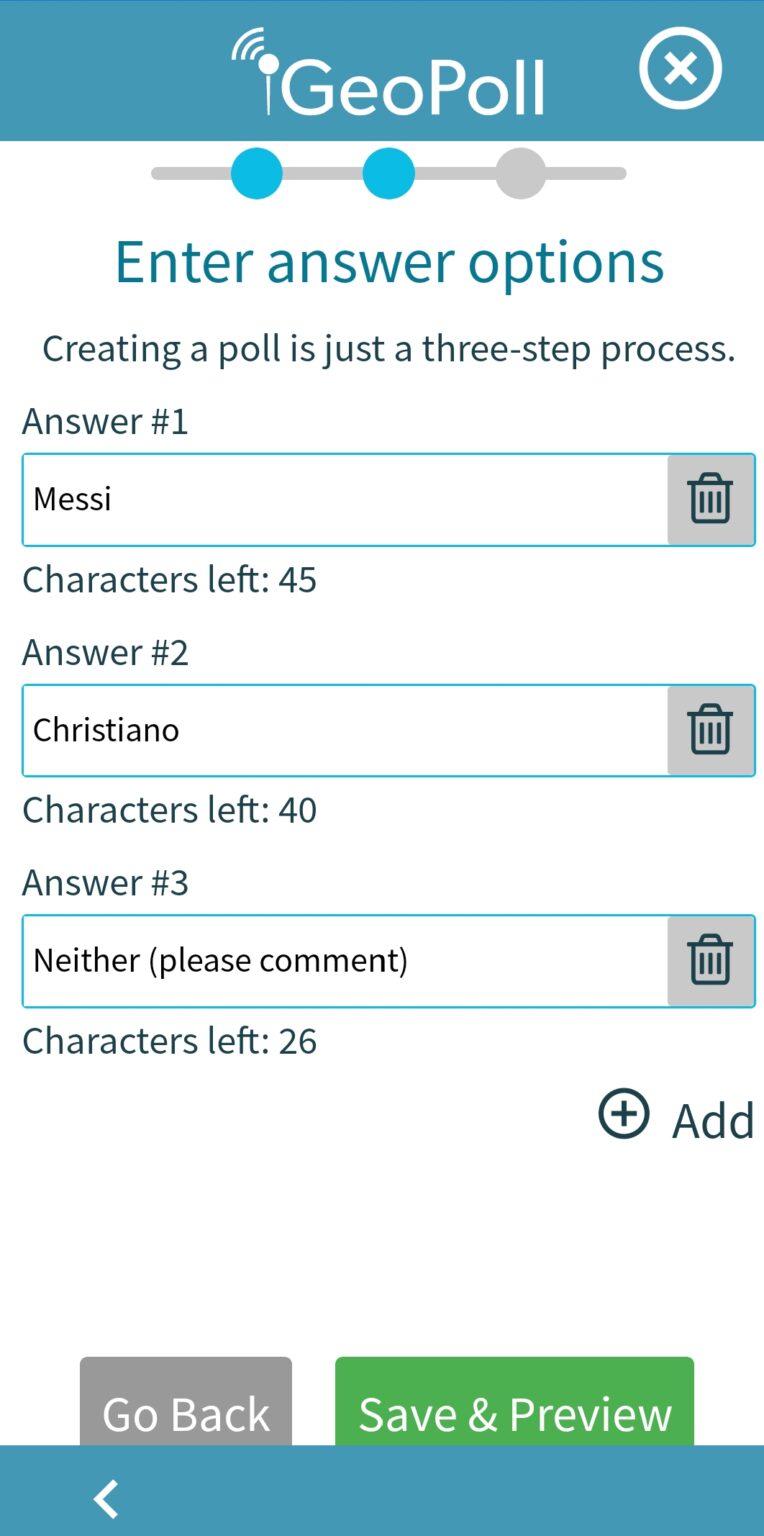
Task: Tap the back arrow in bottom bar
Action: 106,1499
